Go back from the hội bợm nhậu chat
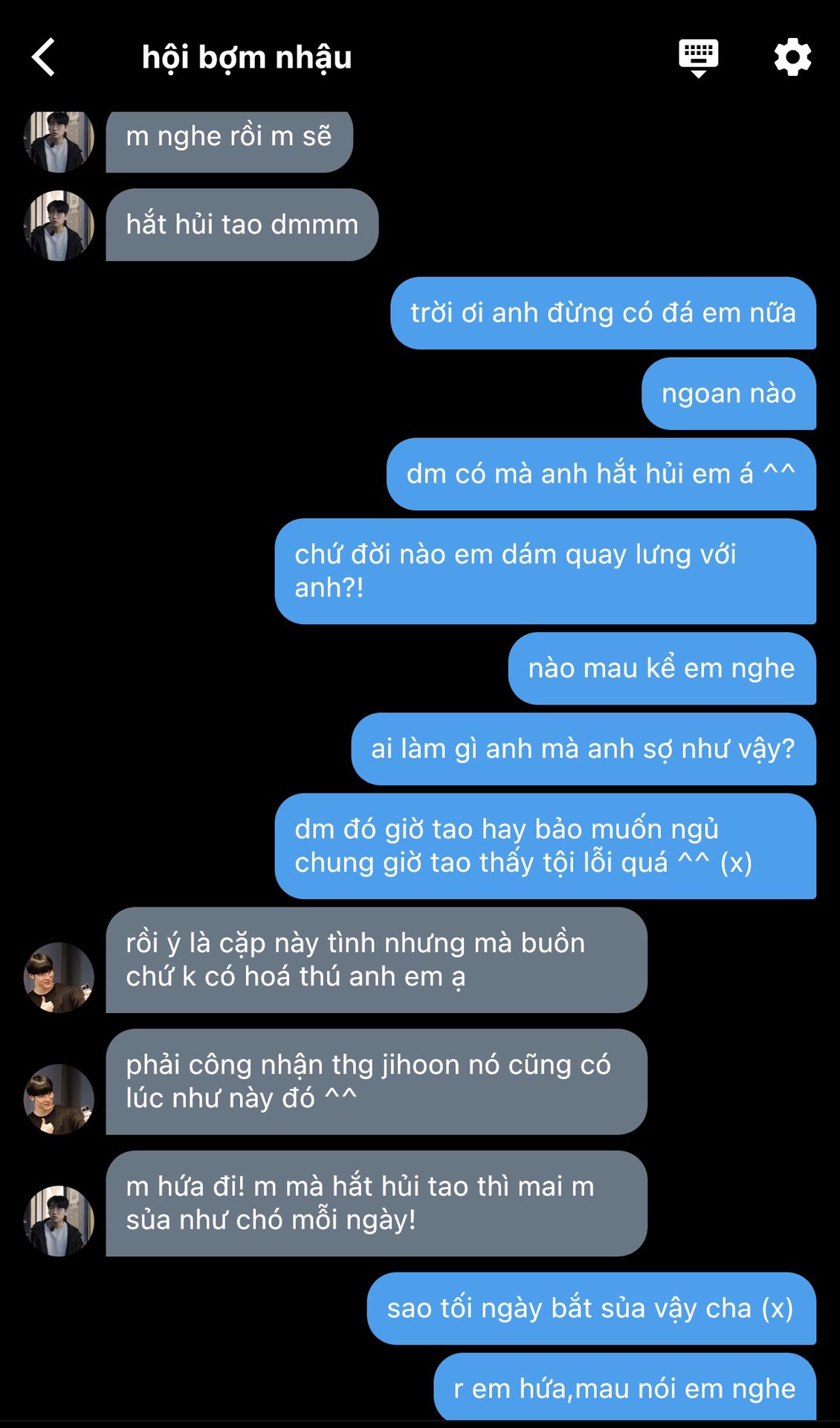The height and width of the screenshot is (1428, 840). click(x=43, y=57)
